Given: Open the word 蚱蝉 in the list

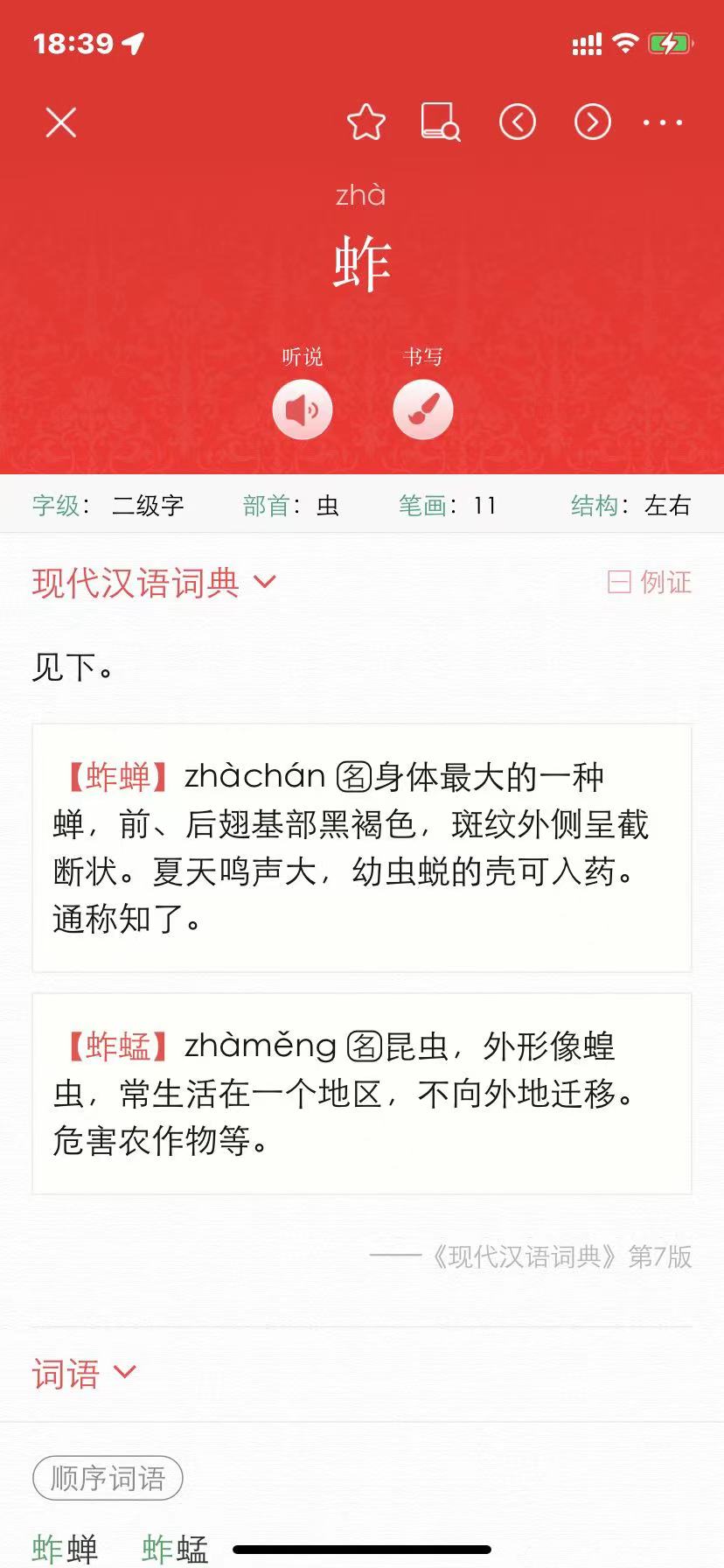Looking at the screenshot, I should (x=66, y=1549).
